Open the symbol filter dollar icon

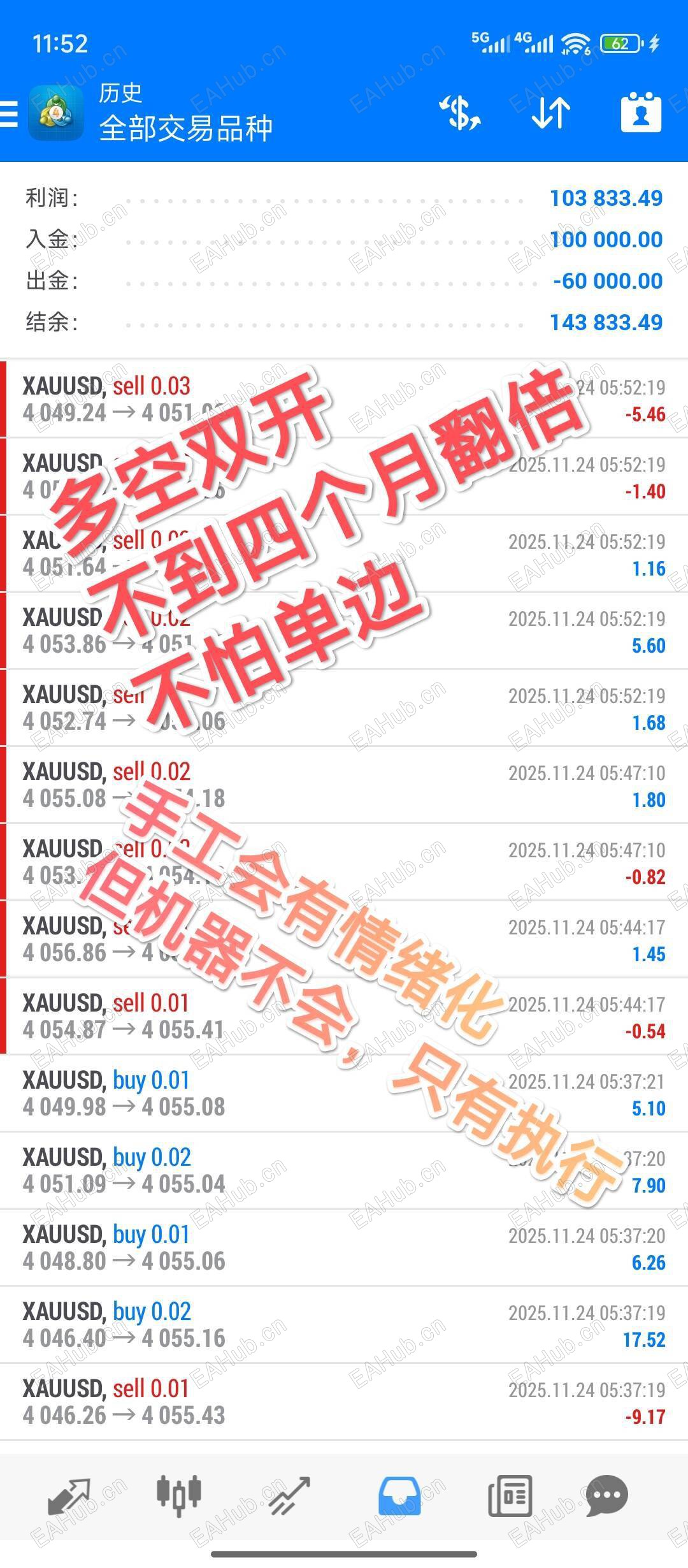tap(460, 113)
